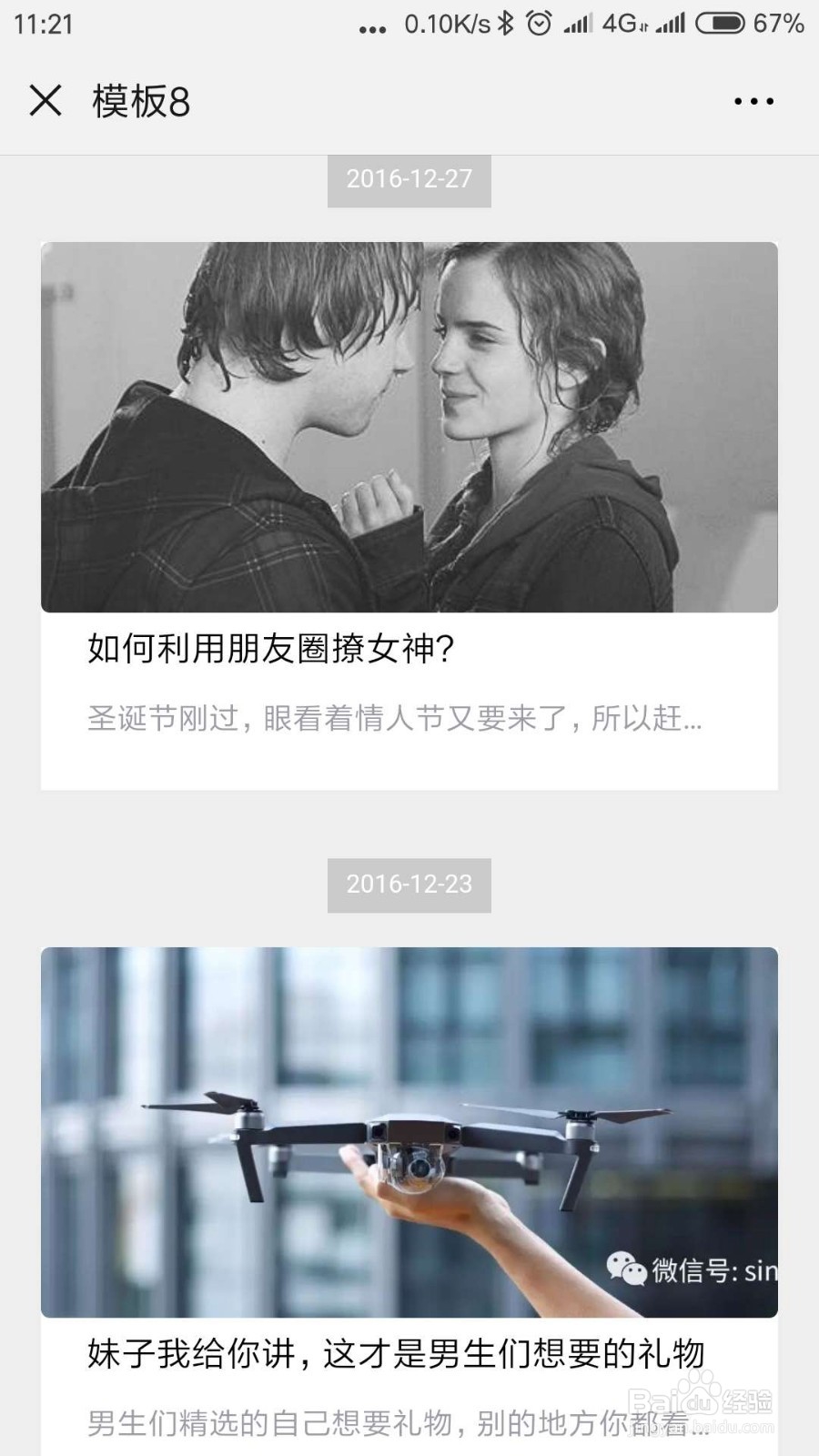Tap the WeChat logo watermark on the drone image
The height and width of the screenshot is (1456, 819).
[628, 1266]
